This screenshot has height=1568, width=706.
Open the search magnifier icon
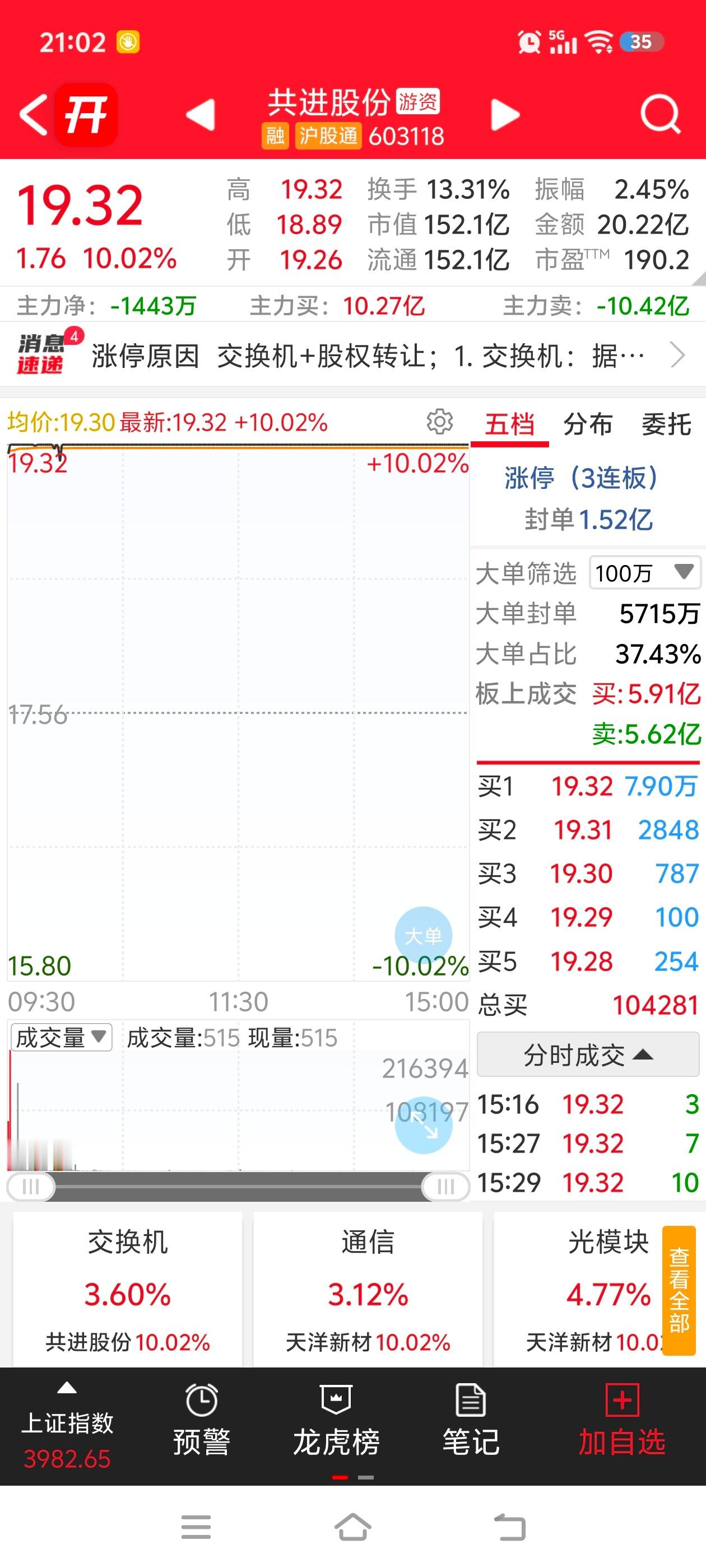pyautogui.click(x=660, y=114)
